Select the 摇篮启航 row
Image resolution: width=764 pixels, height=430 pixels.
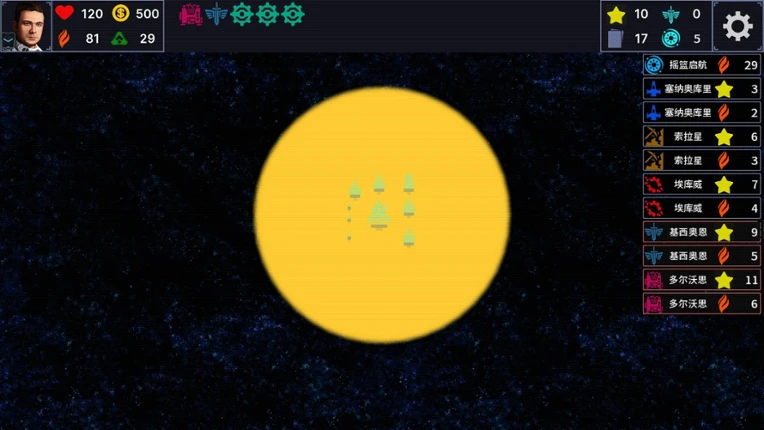(702, 65)
